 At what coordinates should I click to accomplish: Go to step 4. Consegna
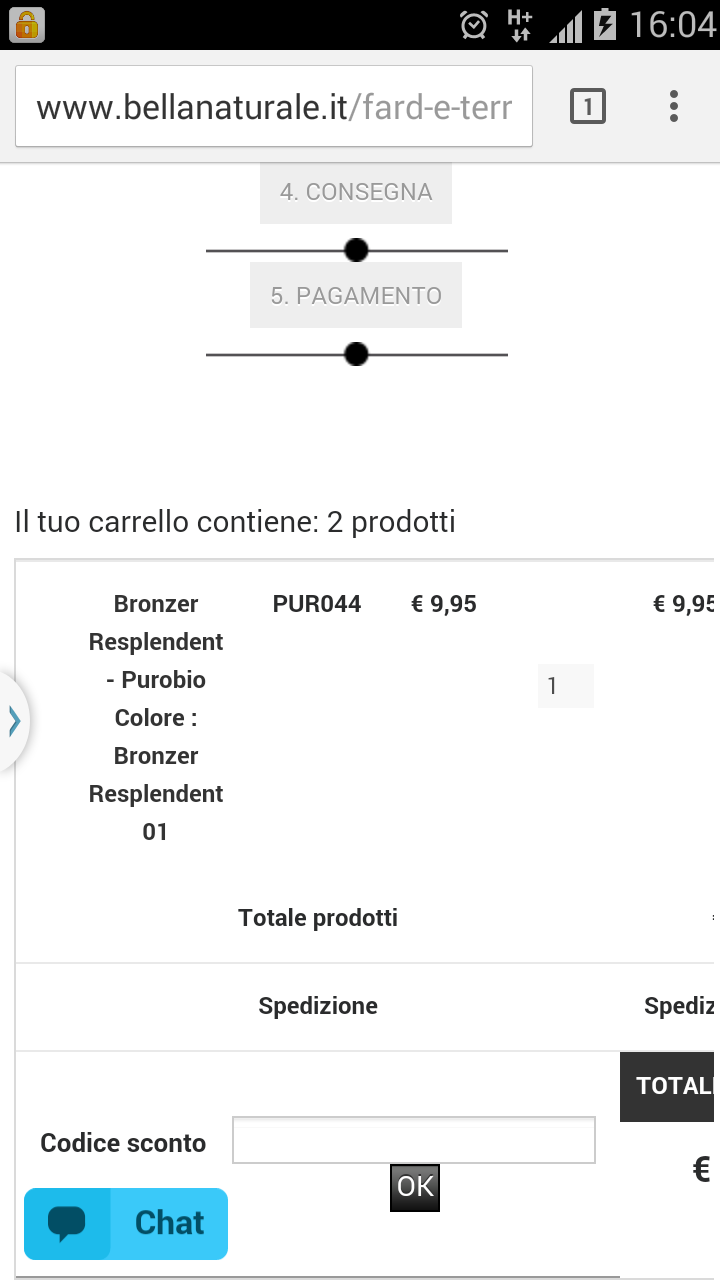356,192
